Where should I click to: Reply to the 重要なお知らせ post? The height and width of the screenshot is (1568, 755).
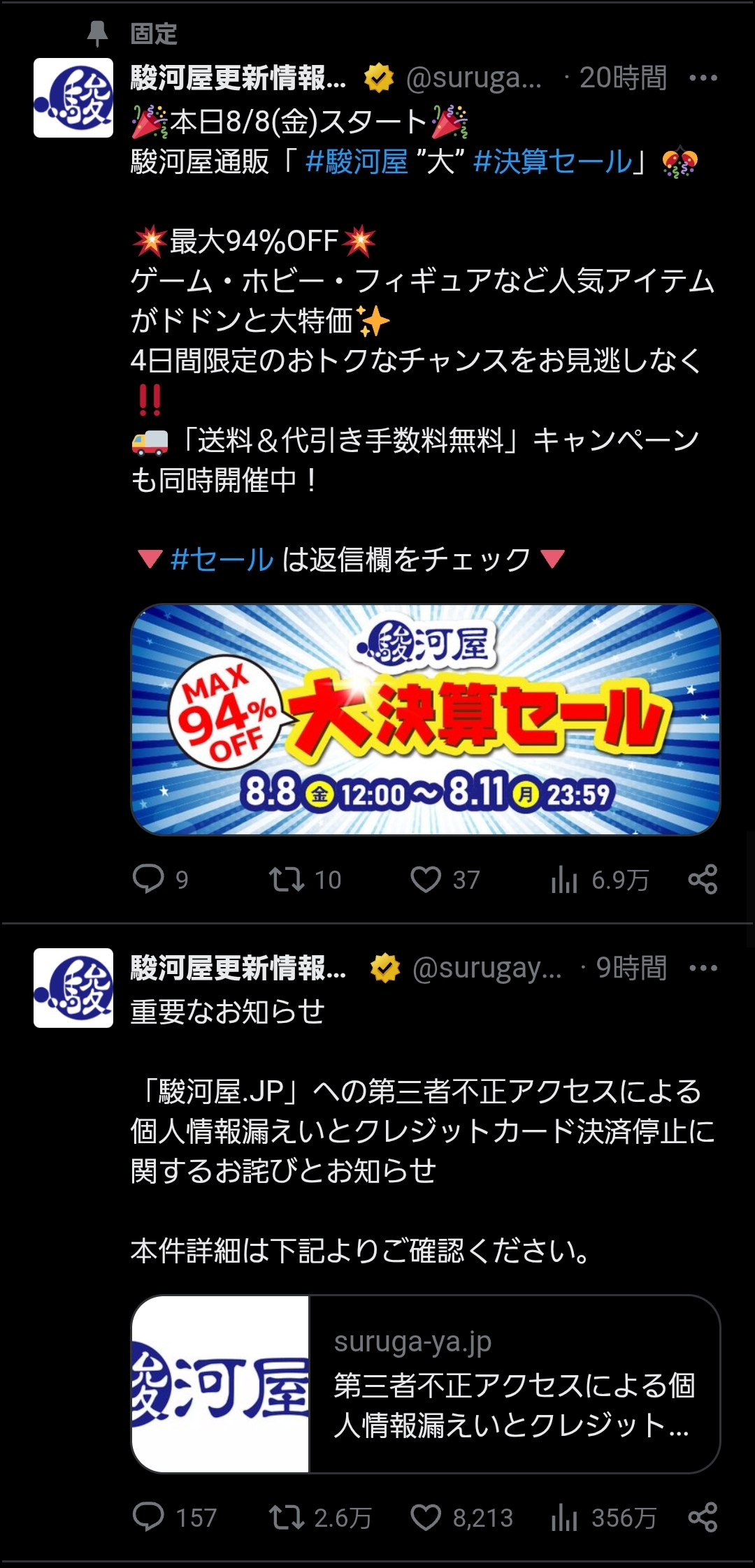(x=148, y=1518)
